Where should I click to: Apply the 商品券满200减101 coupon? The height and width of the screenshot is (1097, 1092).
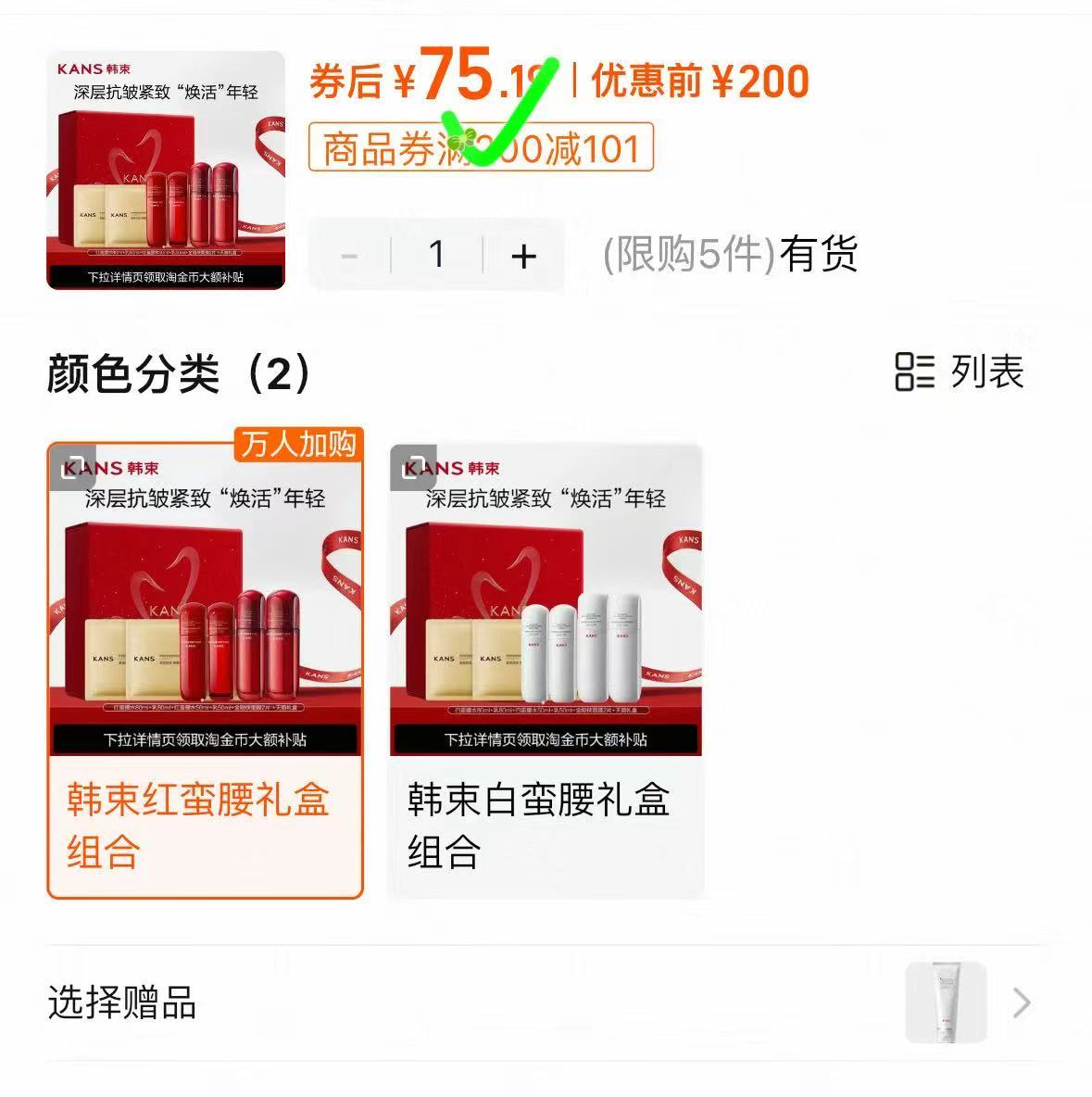[x=483, y=149]
